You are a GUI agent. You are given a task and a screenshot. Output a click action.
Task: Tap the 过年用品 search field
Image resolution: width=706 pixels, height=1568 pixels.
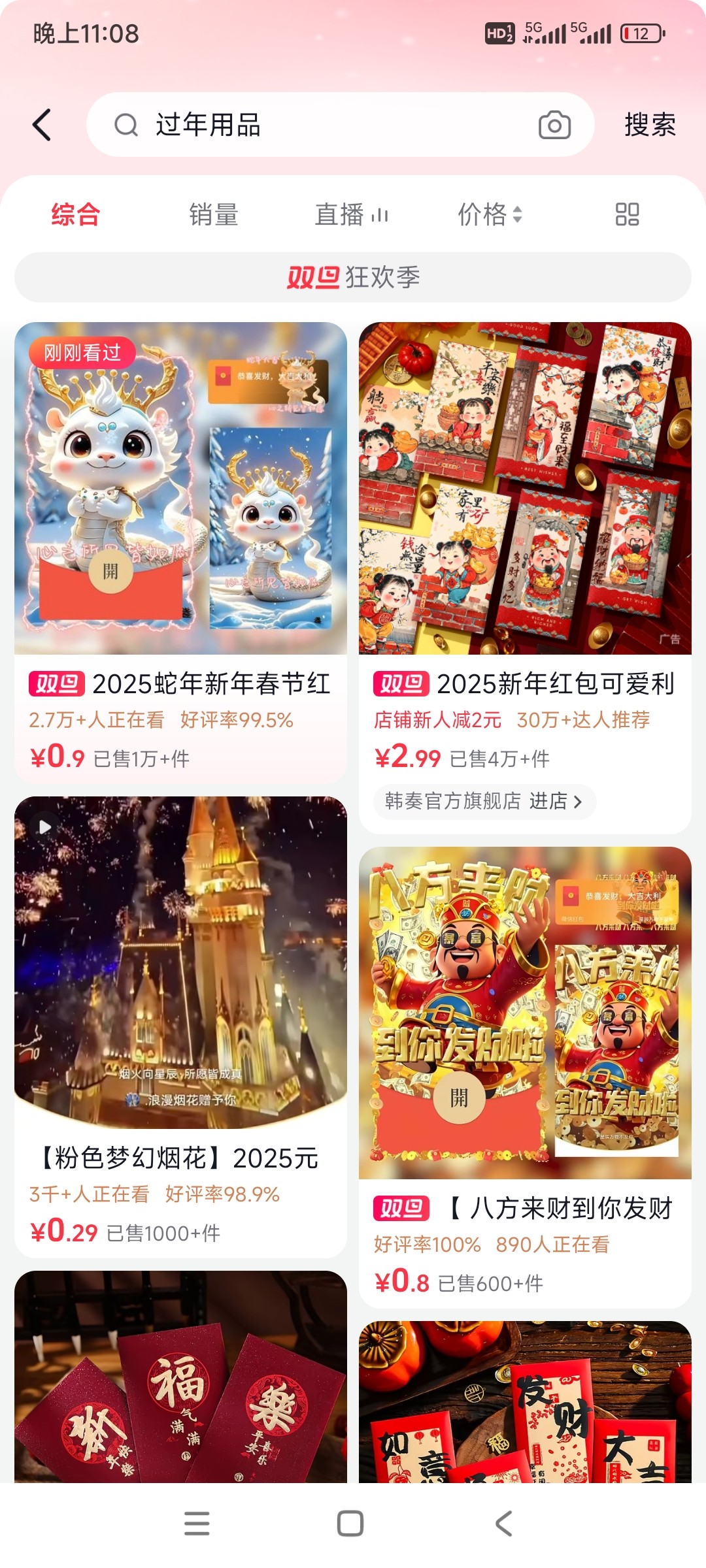pyautogui.click(x=327, y=125)
